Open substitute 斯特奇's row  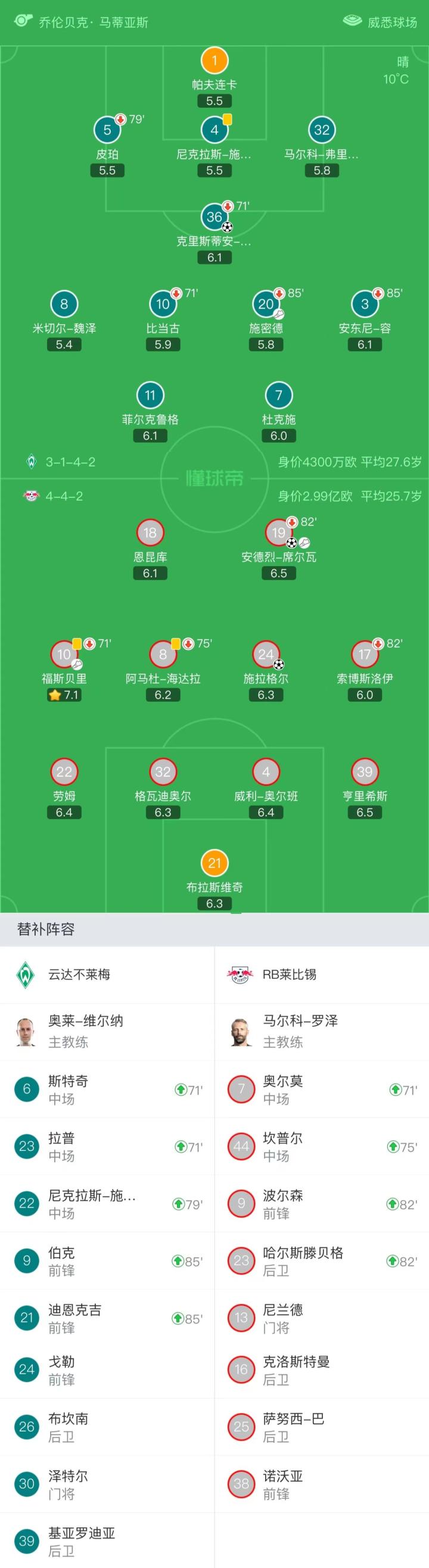[x=107, y=1090]
